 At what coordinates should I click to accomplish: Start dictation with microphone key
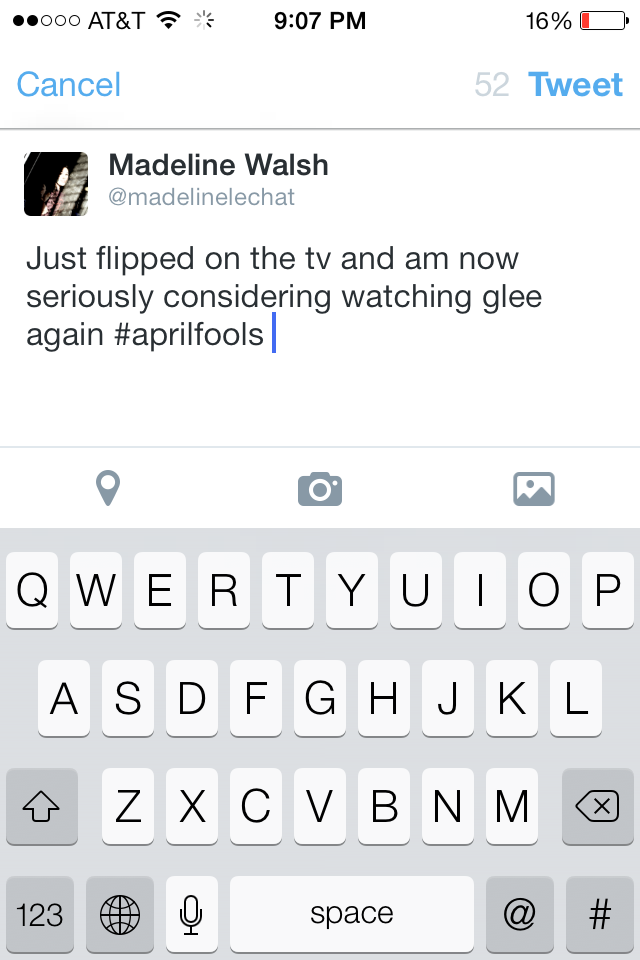point(191,914)
